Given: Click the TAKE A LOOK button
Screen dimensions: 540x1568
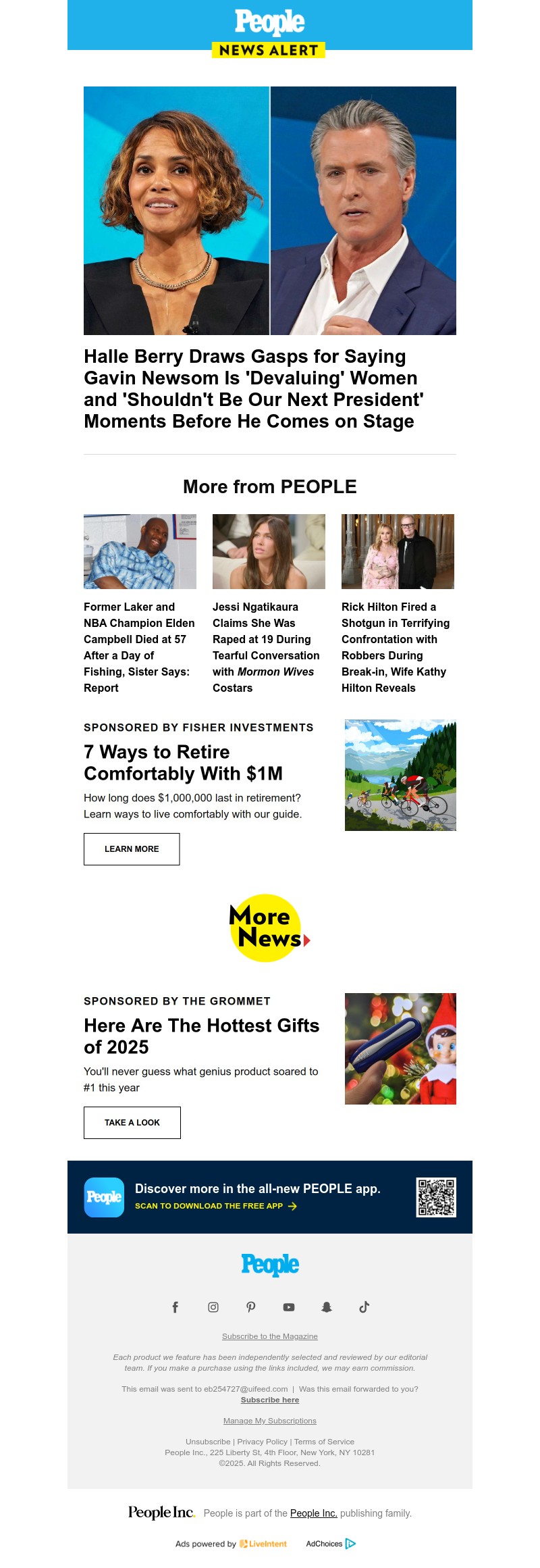Looking at the screenshot, I should pos(132,1122).
